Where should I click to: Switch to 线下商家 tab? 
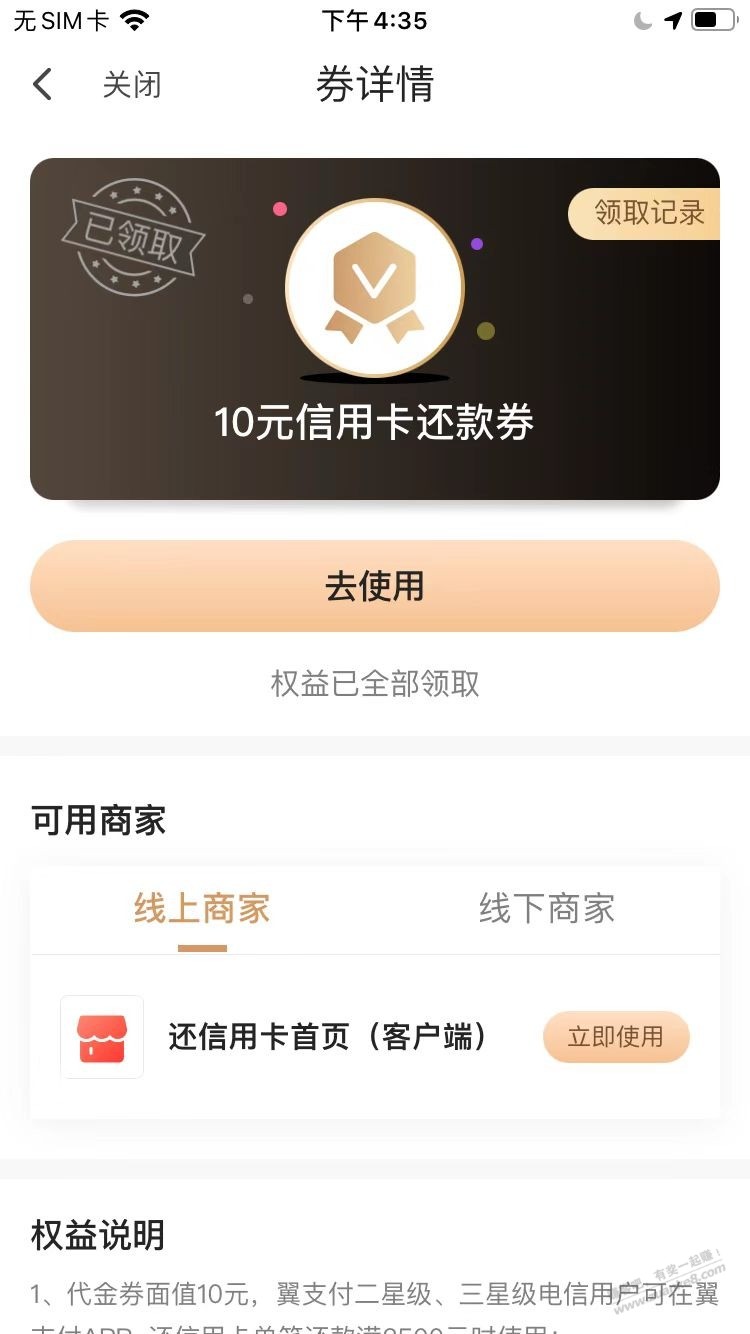546,909
